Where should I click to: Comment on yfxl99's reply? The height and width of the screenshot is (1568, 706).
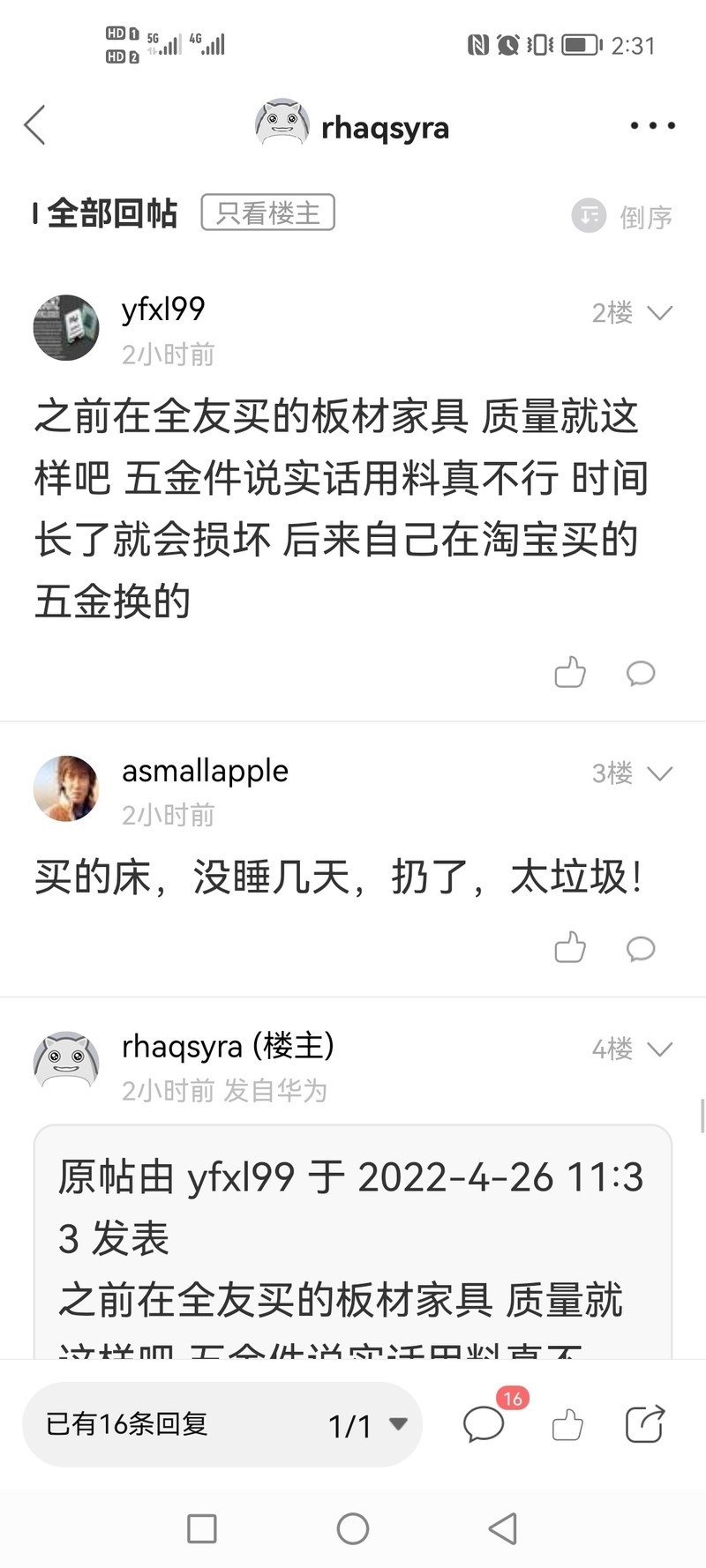click(x=641, y=674)
